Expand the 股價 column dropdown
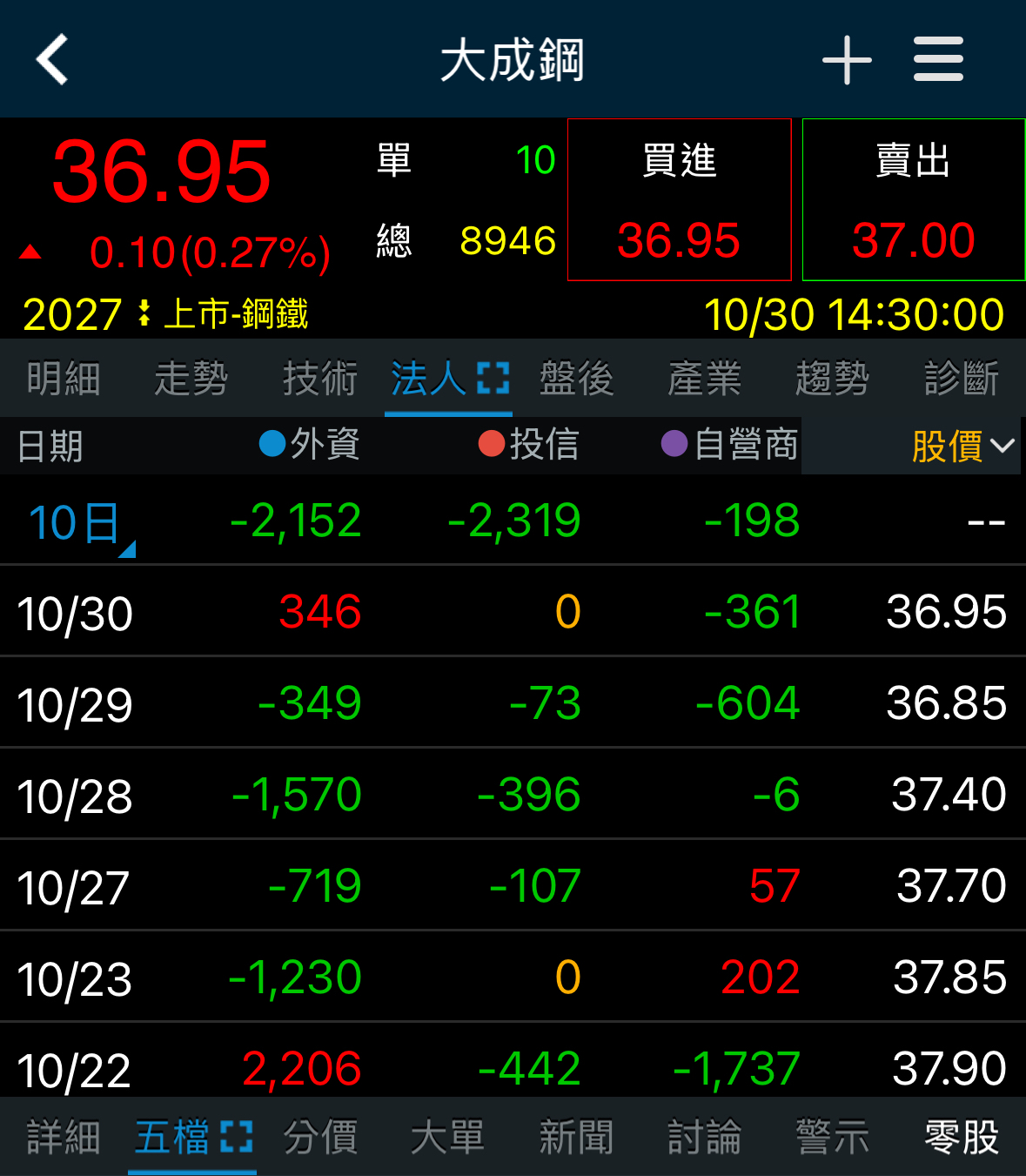This screenshot has width=1026, height=1176. pyautogui.click(x=962, y=447)
